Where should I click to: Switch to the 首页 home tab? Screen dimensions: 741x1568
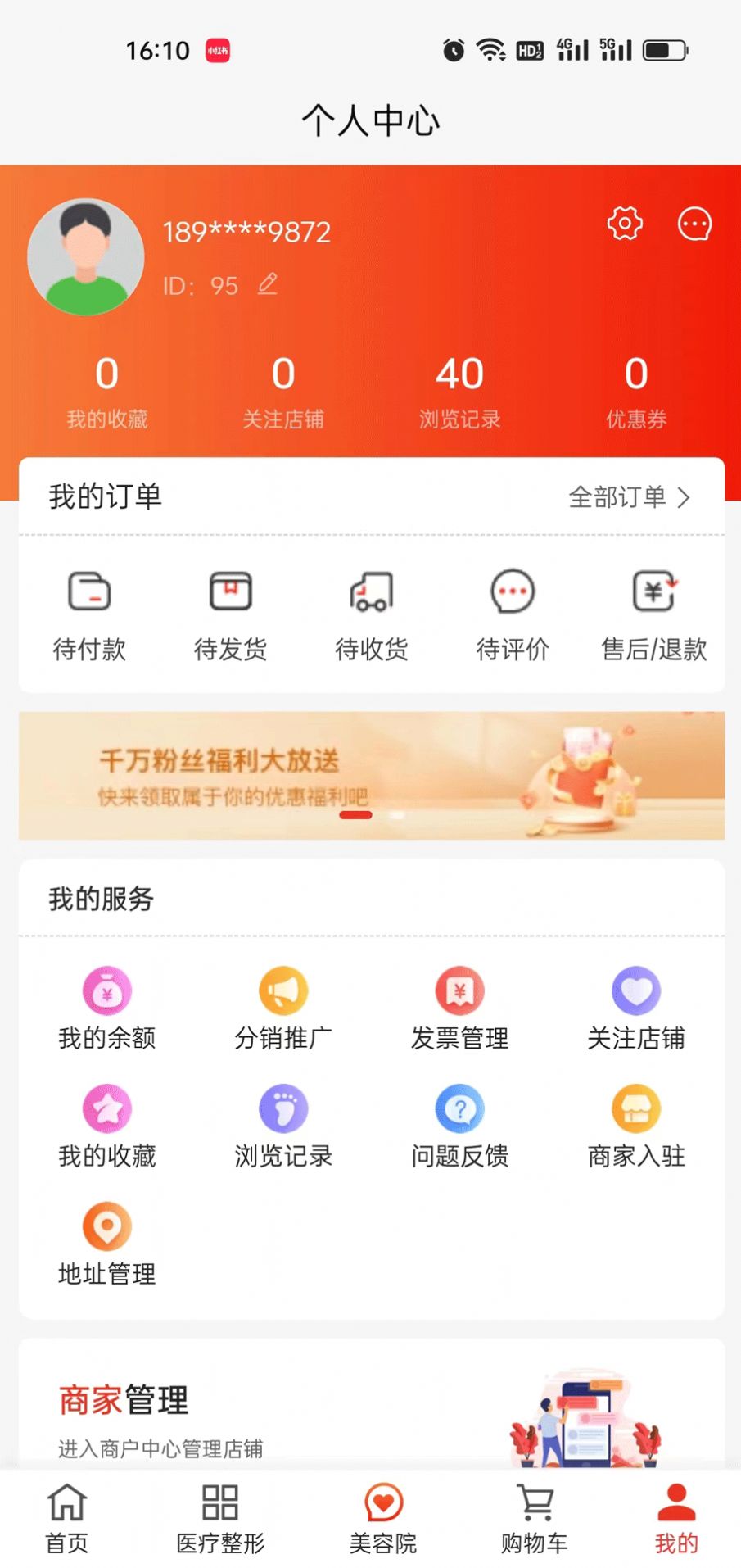[x=67, y=1518]
